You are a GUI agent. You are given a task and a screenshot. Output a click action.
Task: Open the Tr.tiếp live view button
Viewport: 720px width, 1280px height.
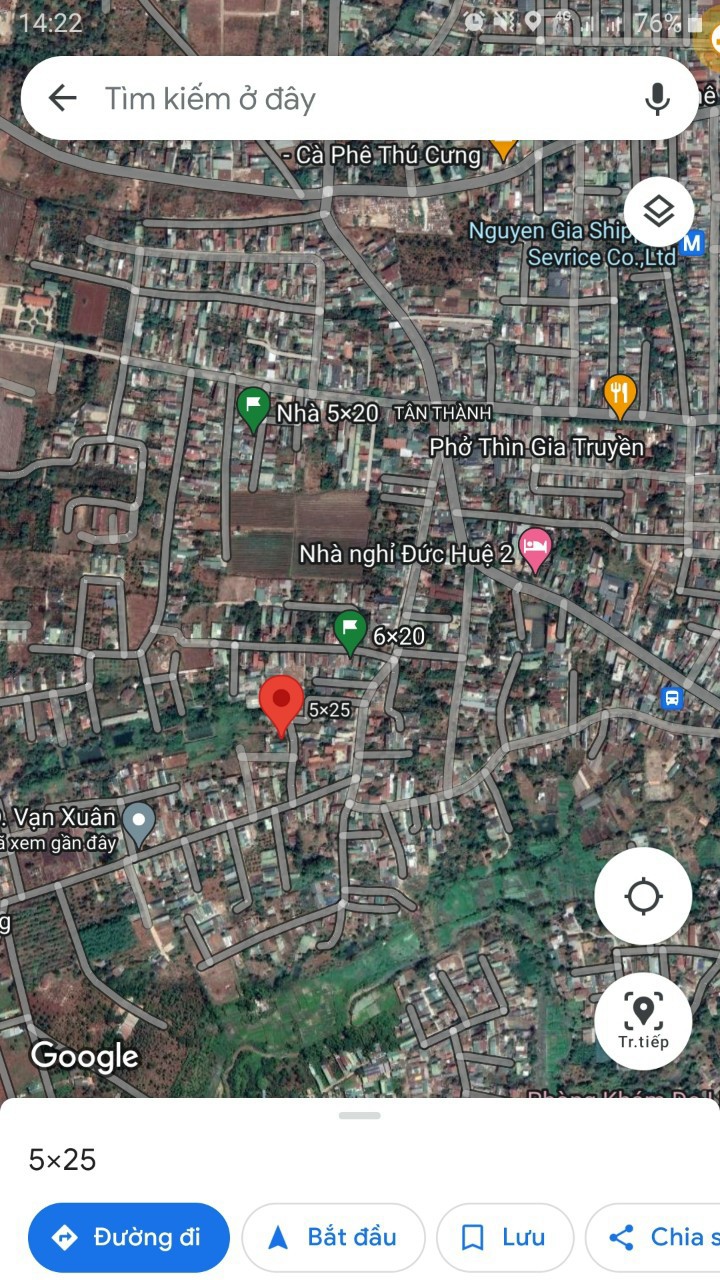pos(643,1020)
